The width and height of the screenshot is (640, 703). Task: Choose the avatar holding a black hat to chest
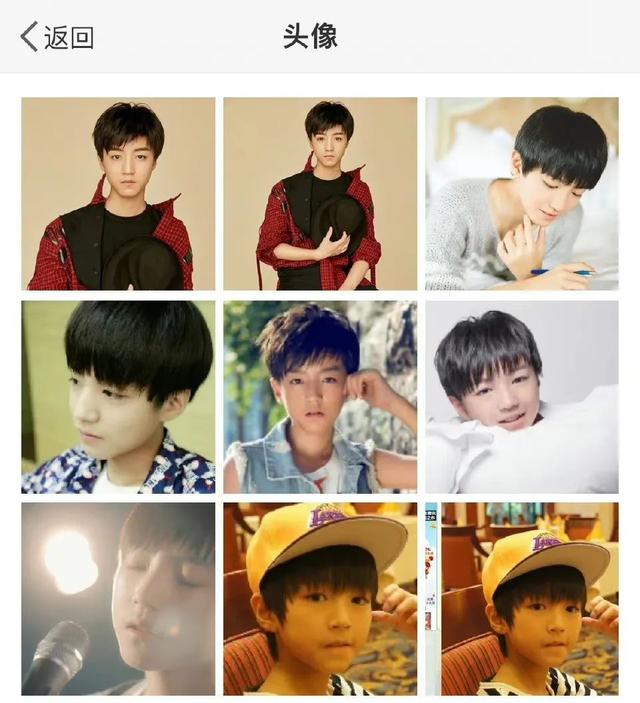pos(320,193)
